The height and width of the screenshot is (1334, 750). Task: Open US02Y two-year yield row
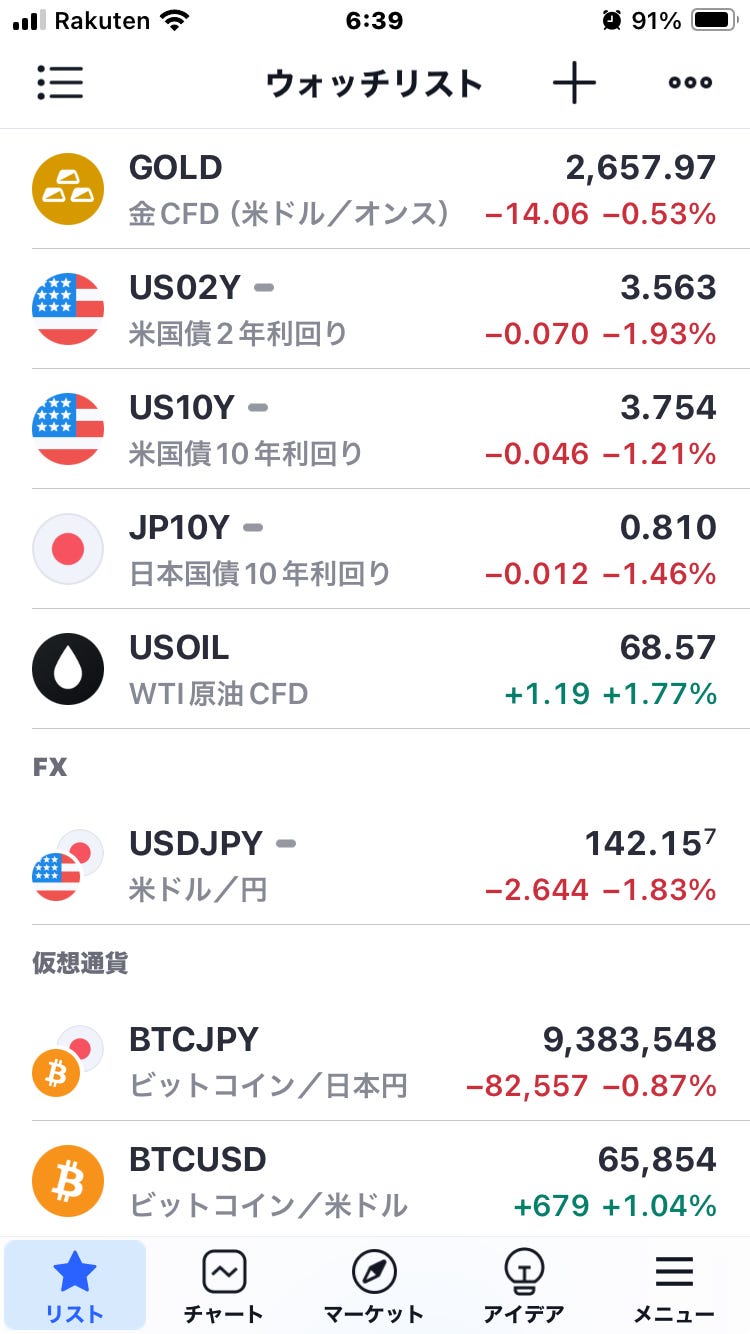pos(375,309)
